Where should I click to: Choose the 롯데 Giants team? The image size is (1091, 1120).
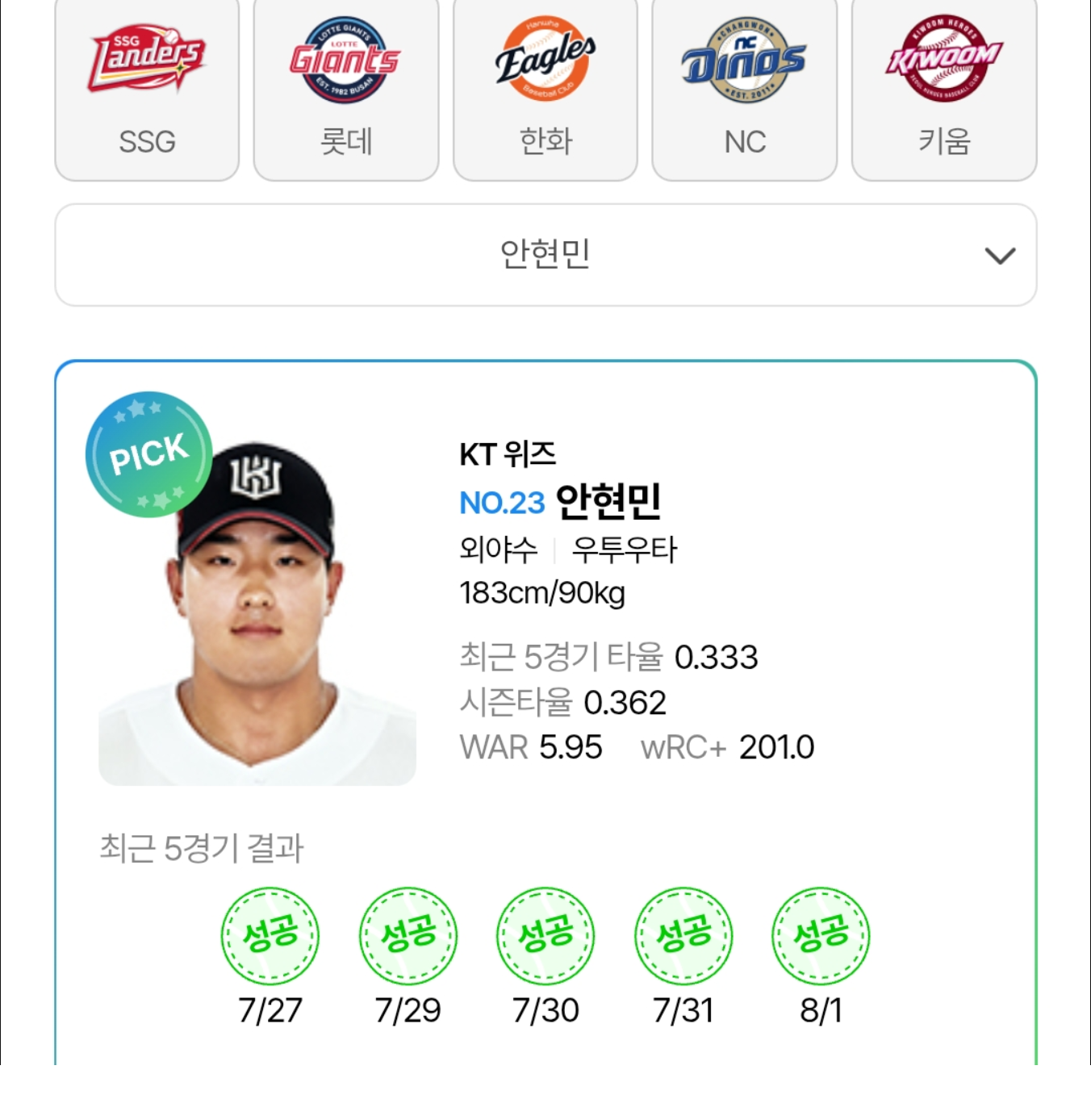tap(345, 87)
